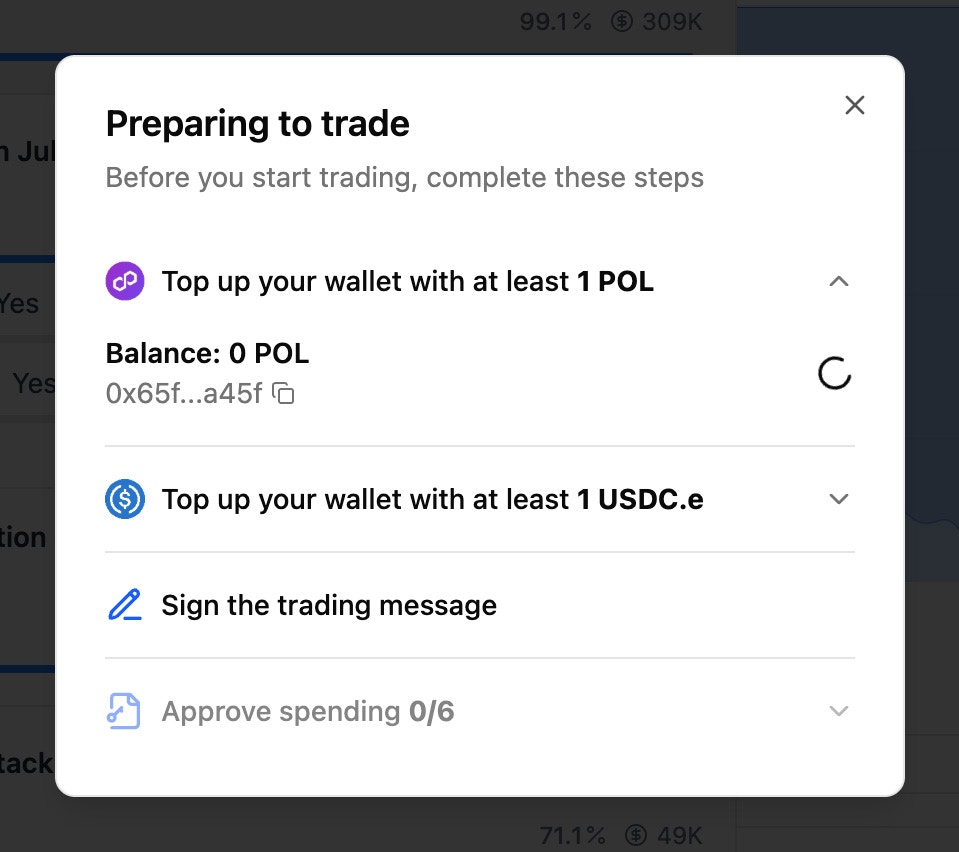Copy the wallet address 0x65f...a45f
Screen dimensions: 959x852
[x=285, y=394]
